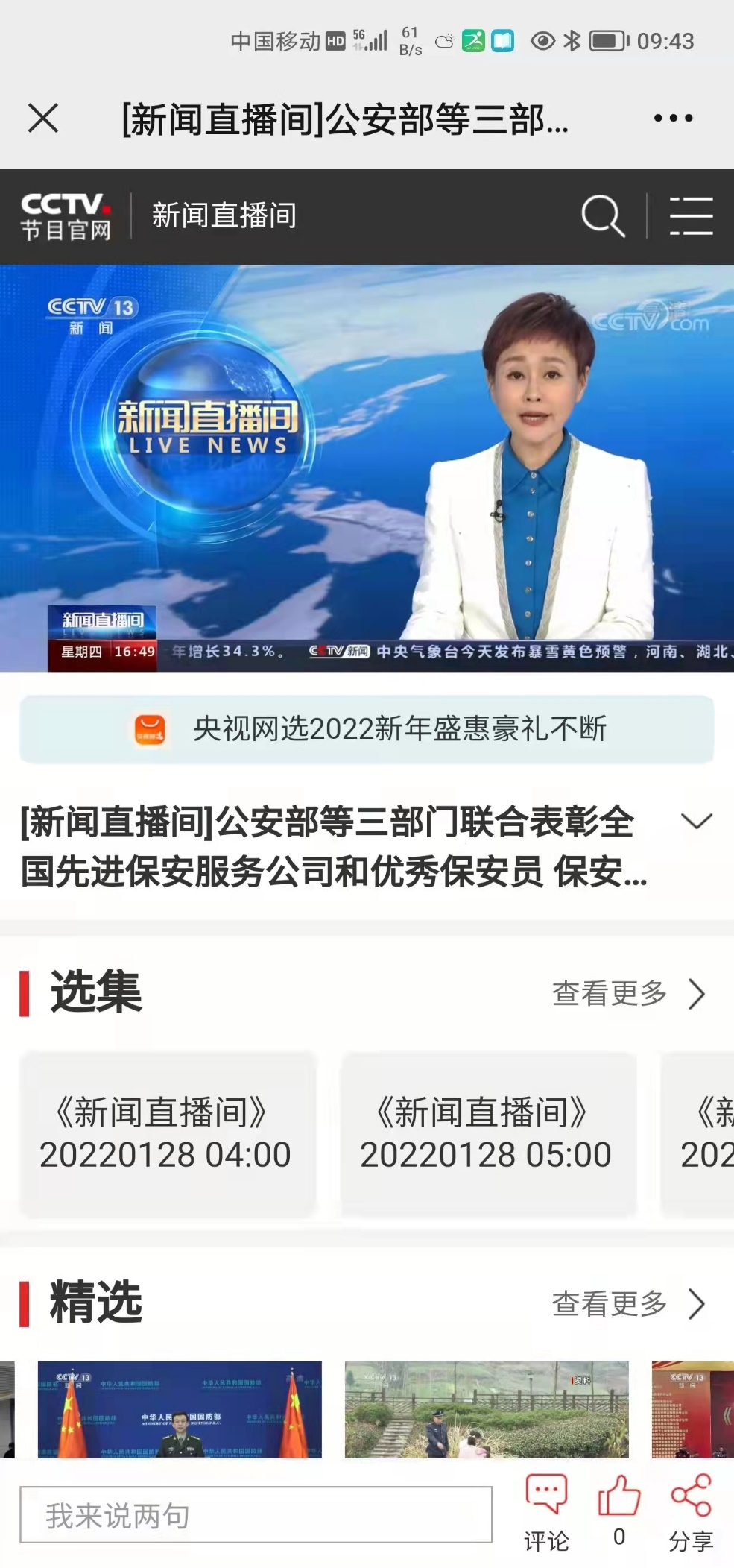The image size is (734, 1568).
Task: Play the 新闻直播间 video
Action: pyautogui.click(x=367, y=467)
